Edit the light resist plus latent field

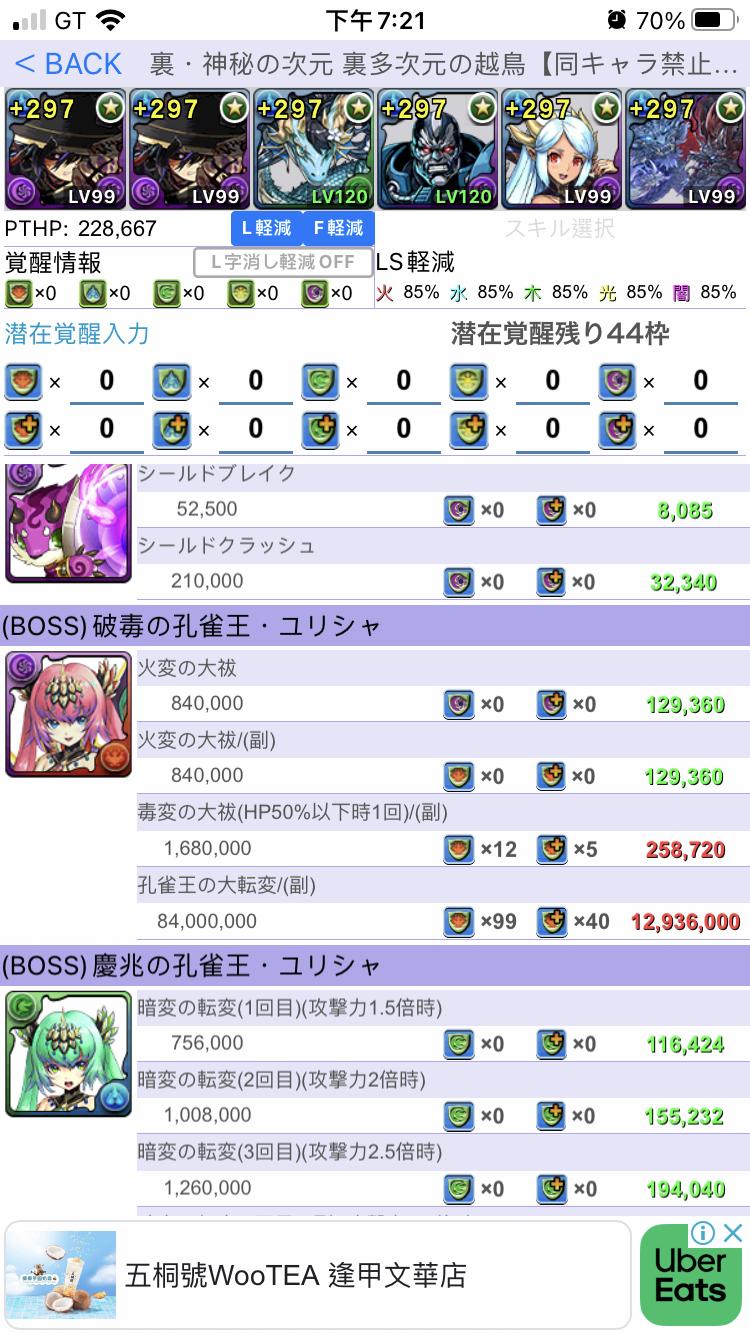click(x=552, y=429)
